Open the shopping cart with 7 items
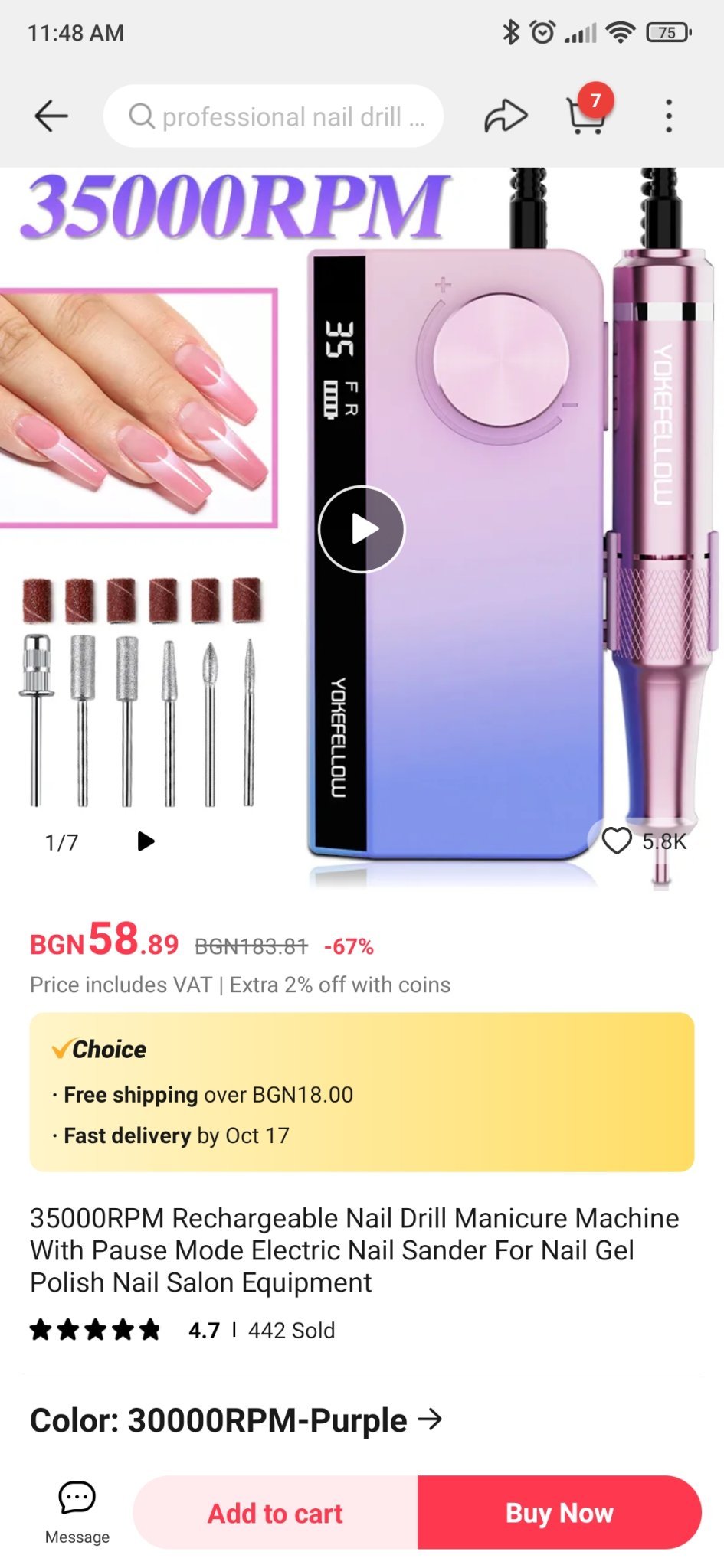The width and height of the screenshot is (724, 1568). click(x=587, y=115)
